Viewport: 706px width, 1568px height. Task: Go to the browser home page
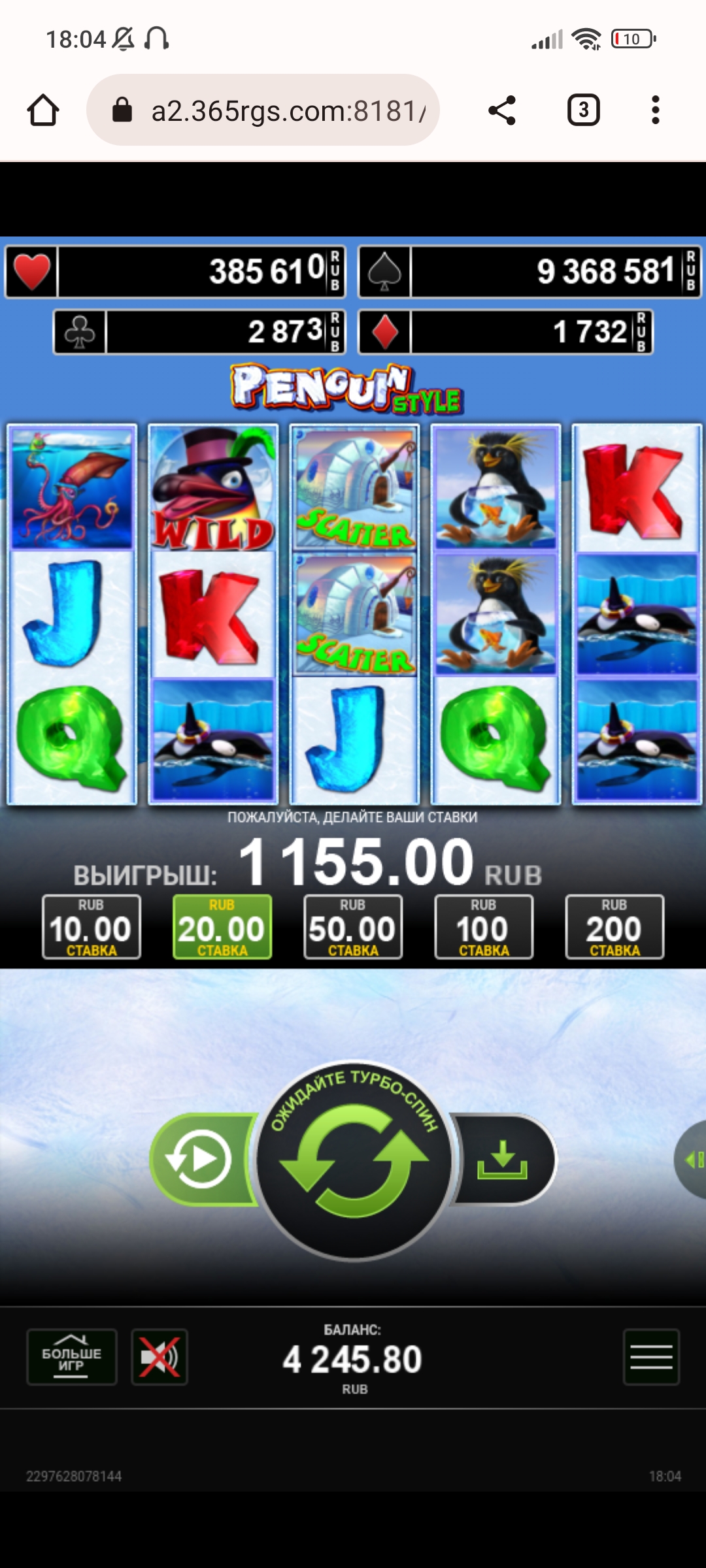point(43,110)
